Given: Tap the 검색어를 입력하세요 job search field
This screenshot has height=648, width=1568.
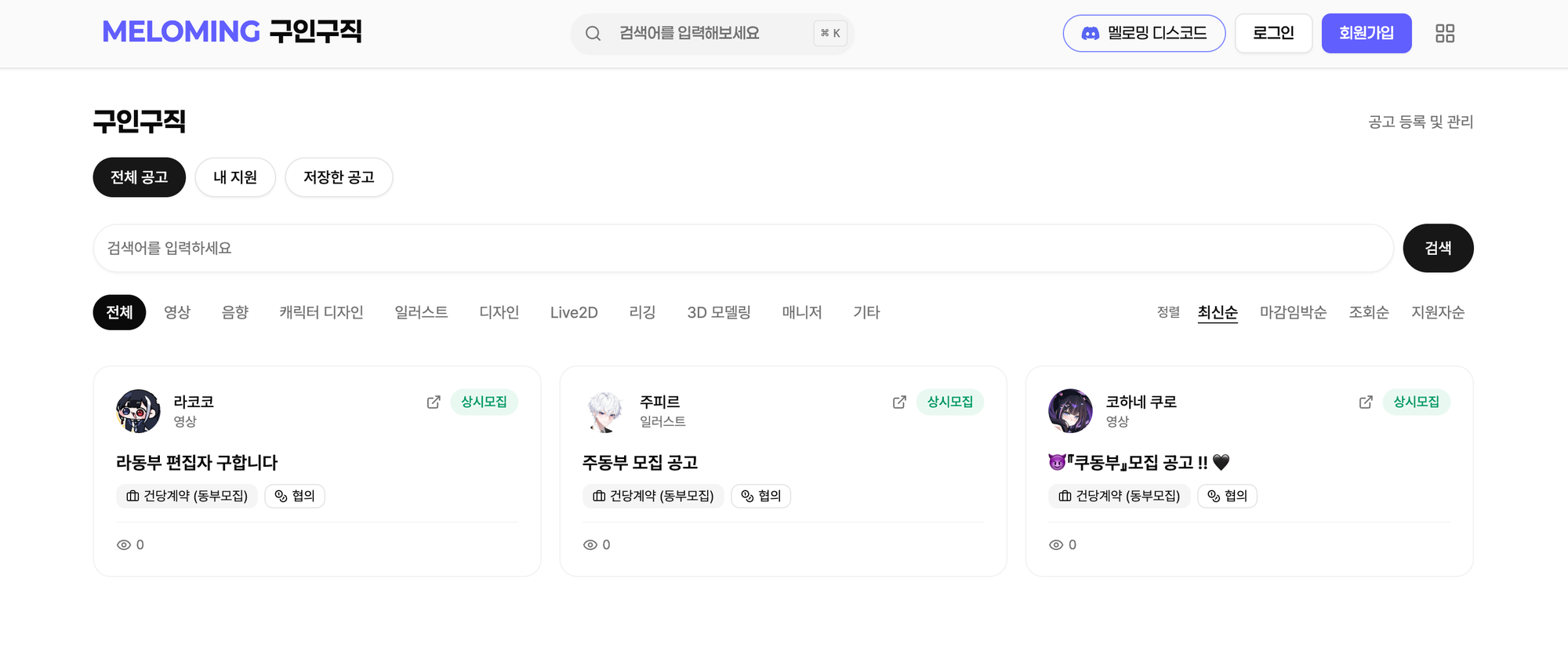Looking at the screenshot, I should pos(737,248).
